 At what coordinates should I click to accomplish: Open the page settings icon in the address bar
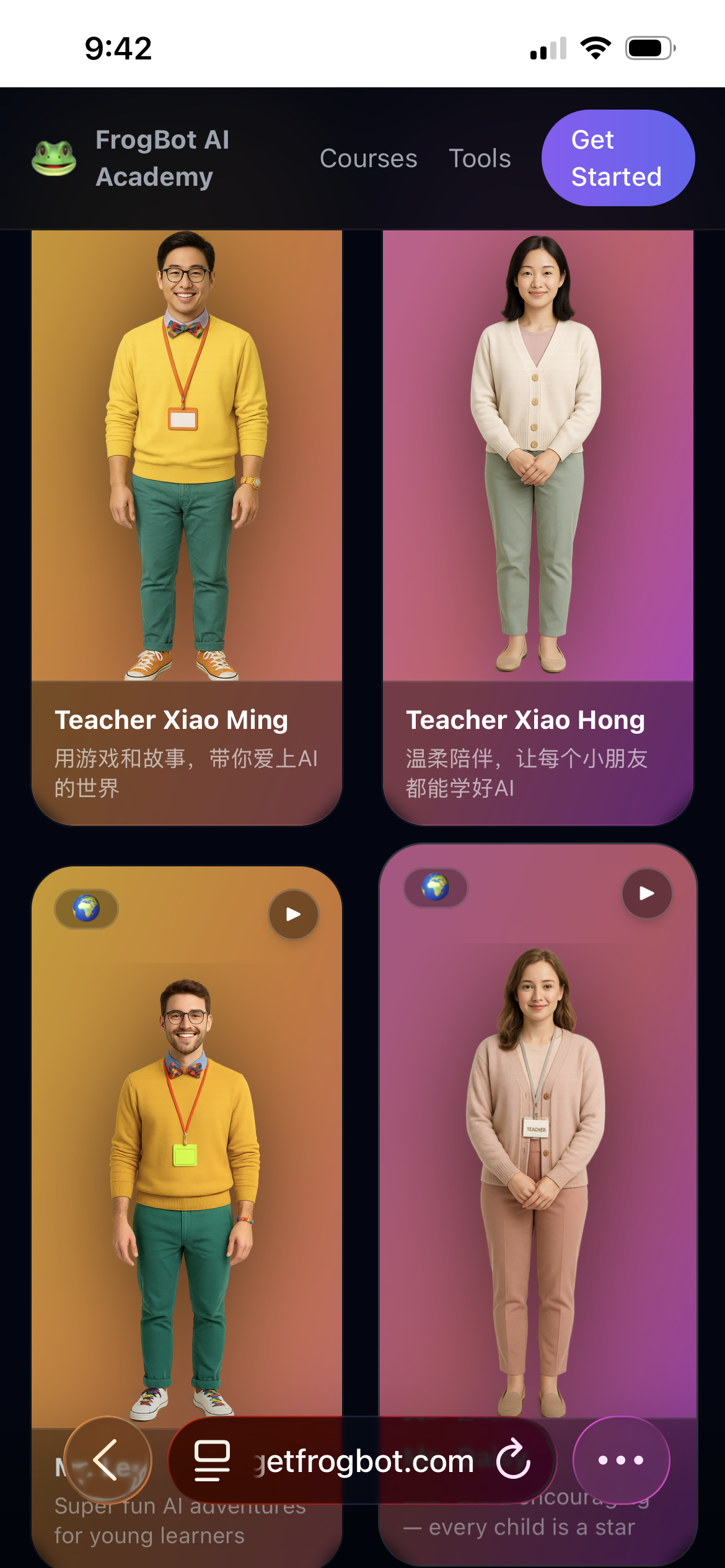(211, 1461)
